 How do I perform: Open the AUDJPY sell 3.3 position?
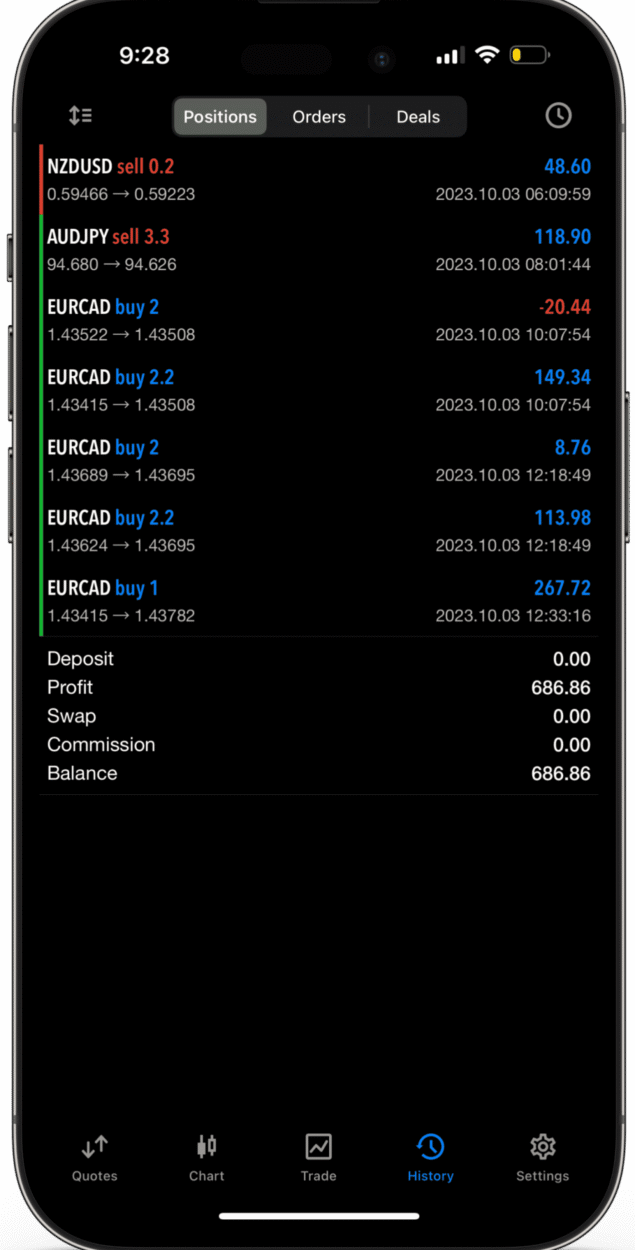pyautogui.click(x=319, y=250)
